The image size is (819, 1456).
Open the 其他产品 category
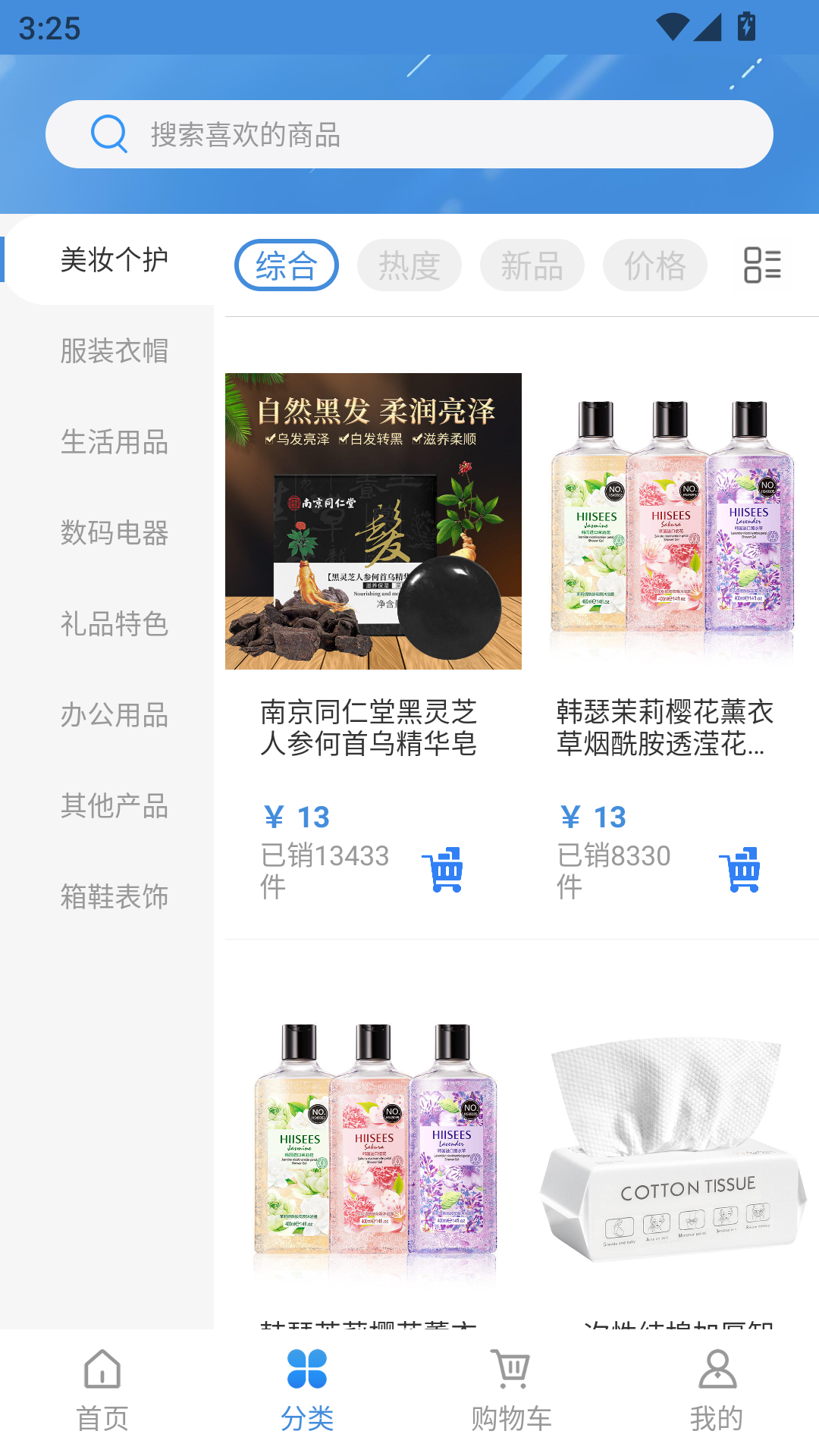point(114,805)
